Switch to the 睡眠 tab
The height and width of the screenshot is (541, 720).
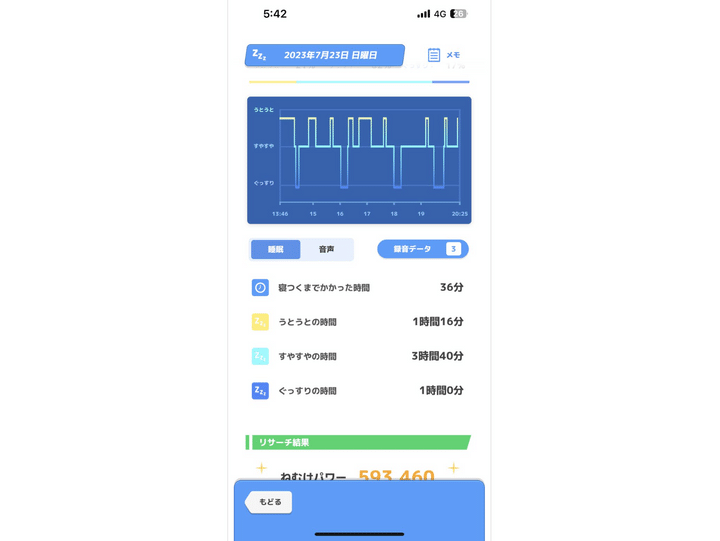[x=275, y=249]
